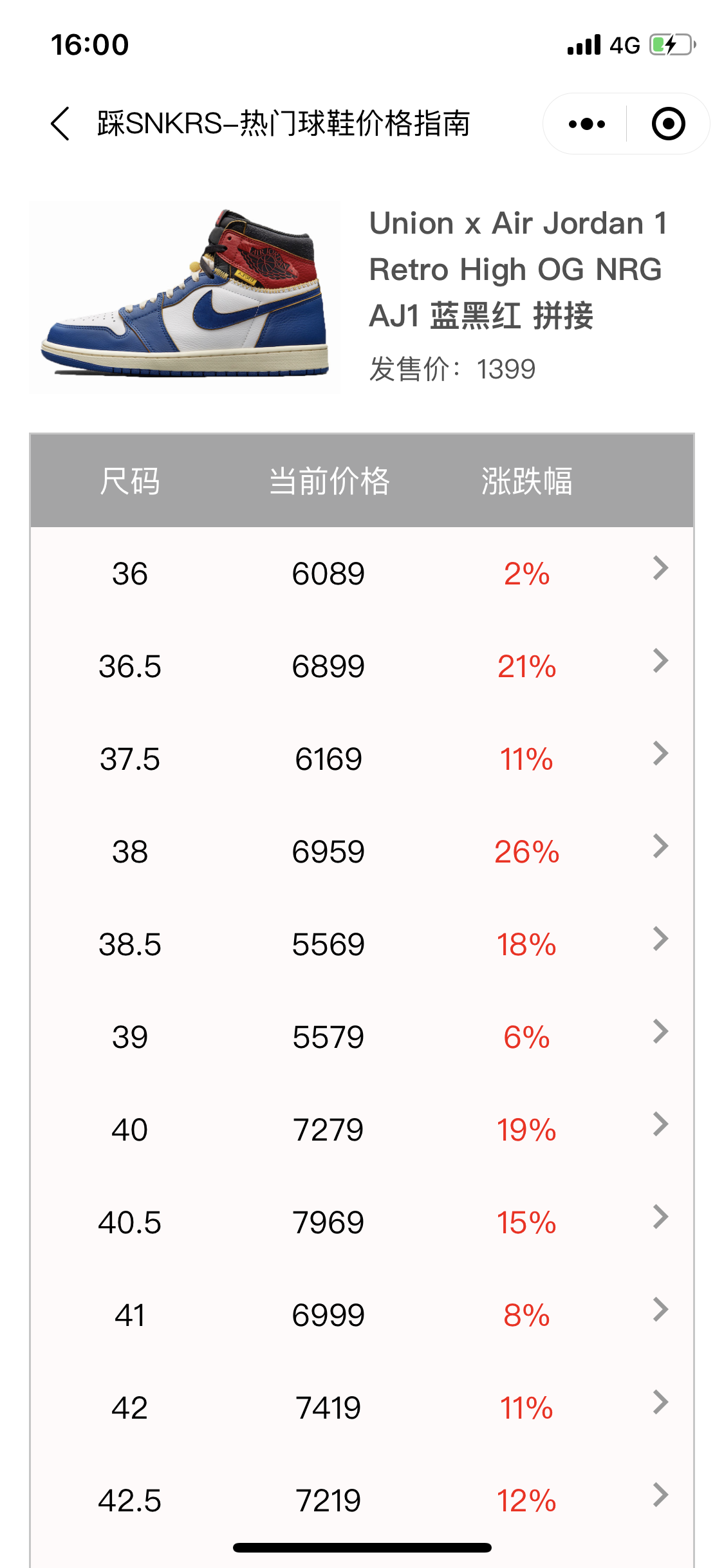This screenshot has width=724, height=1568.
Task: Show details for size 39
Action: [x=362, y=1037]
